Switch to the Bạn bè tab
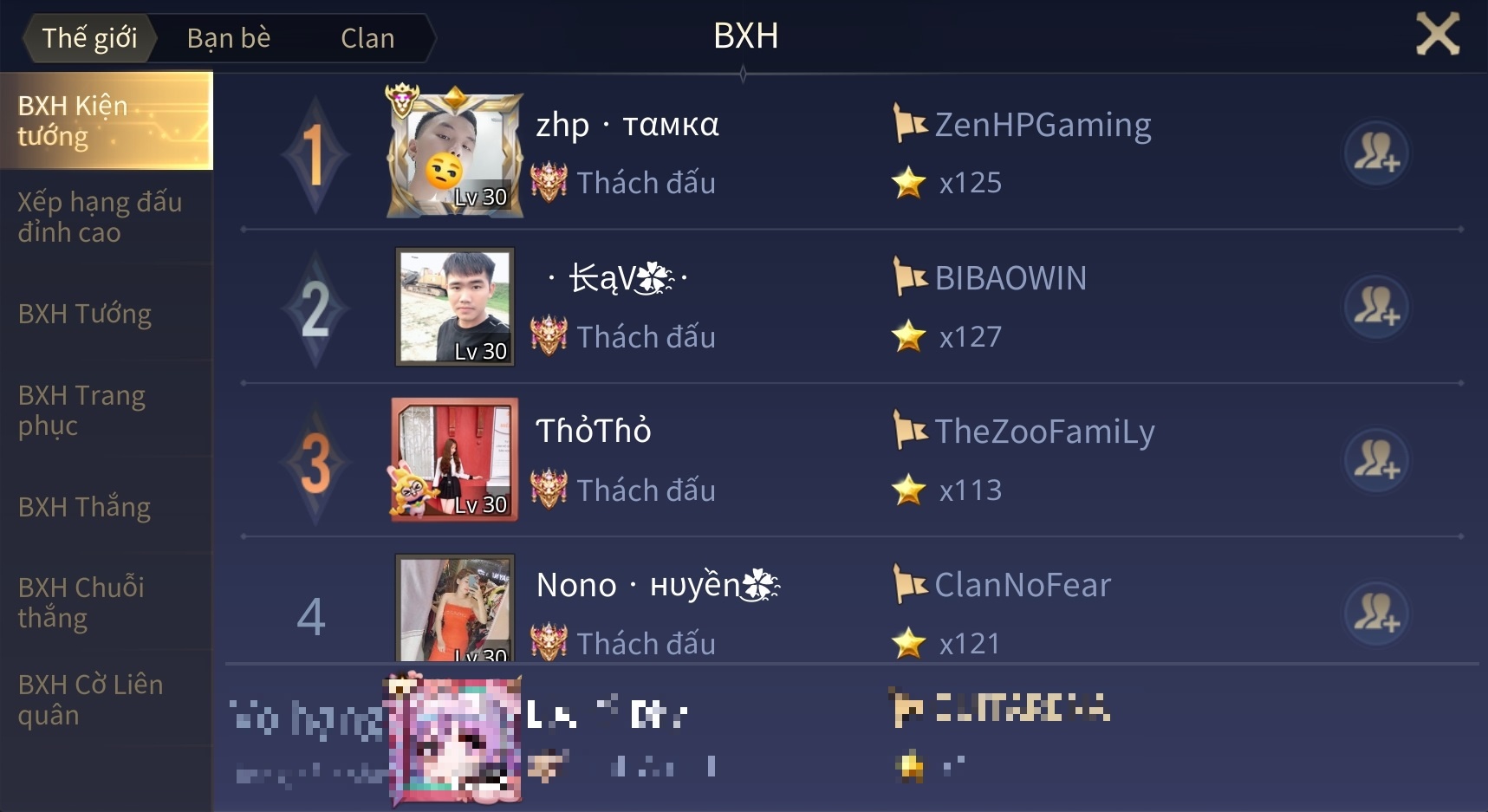This screenshot has height=812, width=1488. 229,38
